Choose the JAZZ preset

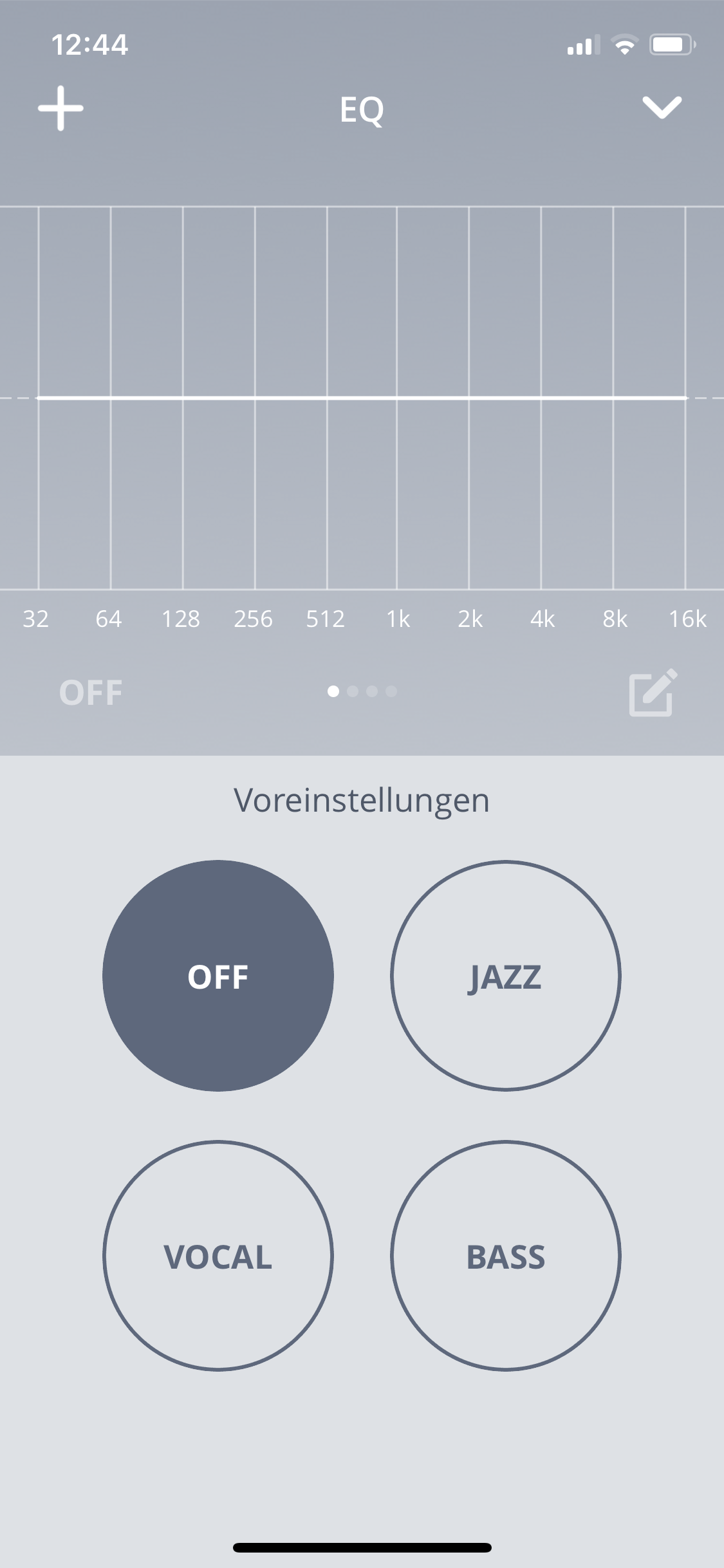point(505,976)
